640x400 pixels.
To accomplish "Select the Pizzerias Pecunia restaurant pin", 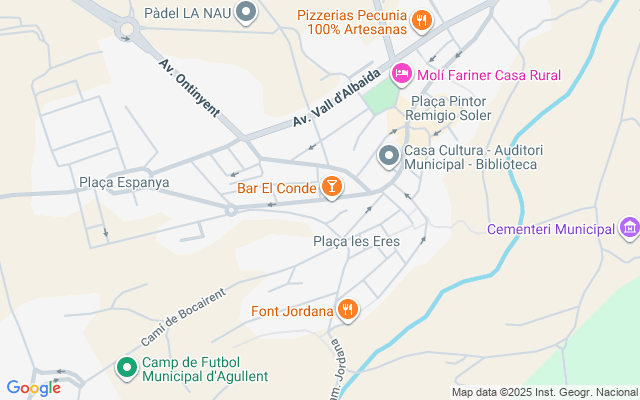I will (422, 19).
